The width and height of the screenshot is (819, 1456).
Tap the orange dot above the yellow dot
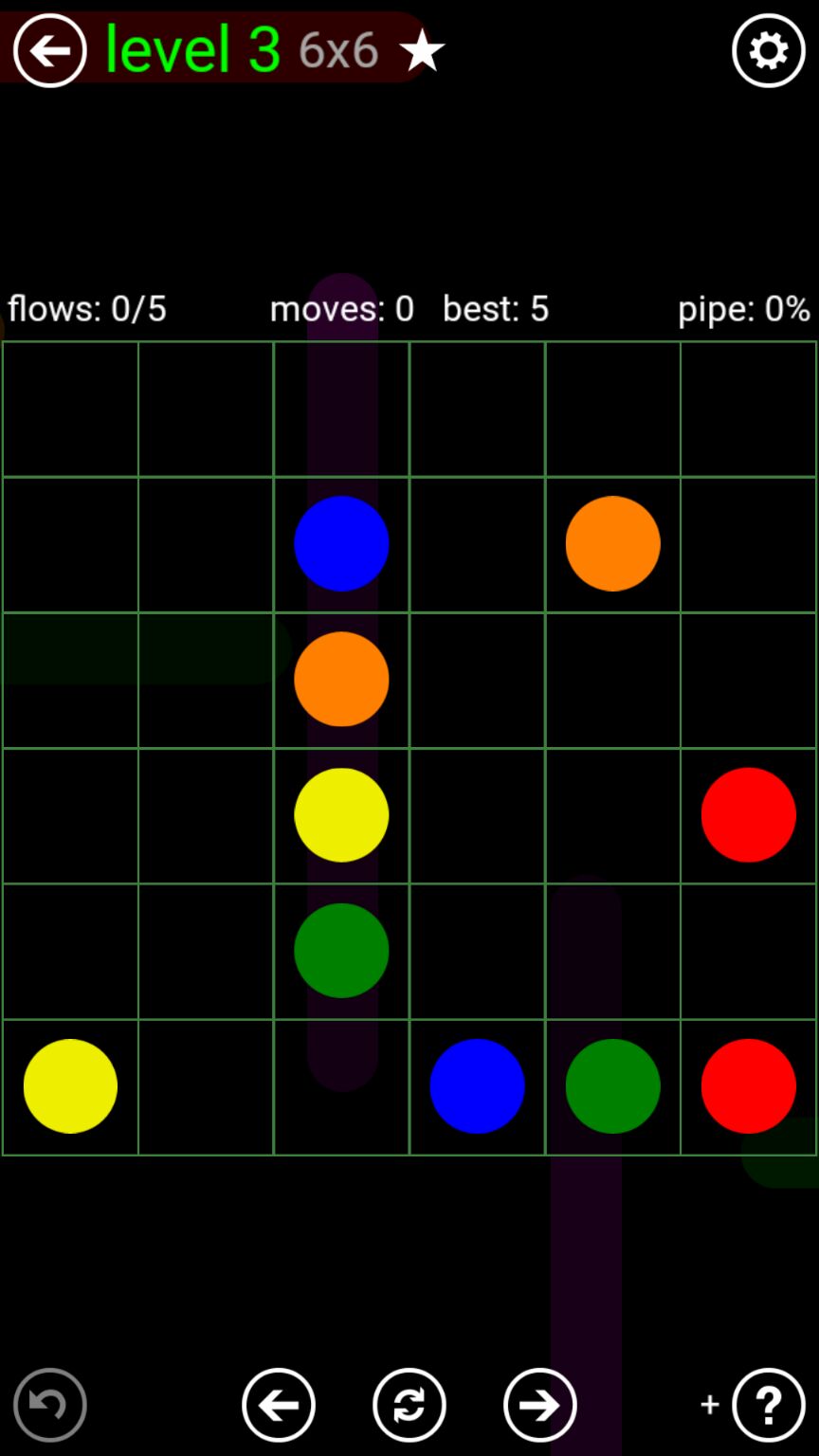tap(341, 679)
